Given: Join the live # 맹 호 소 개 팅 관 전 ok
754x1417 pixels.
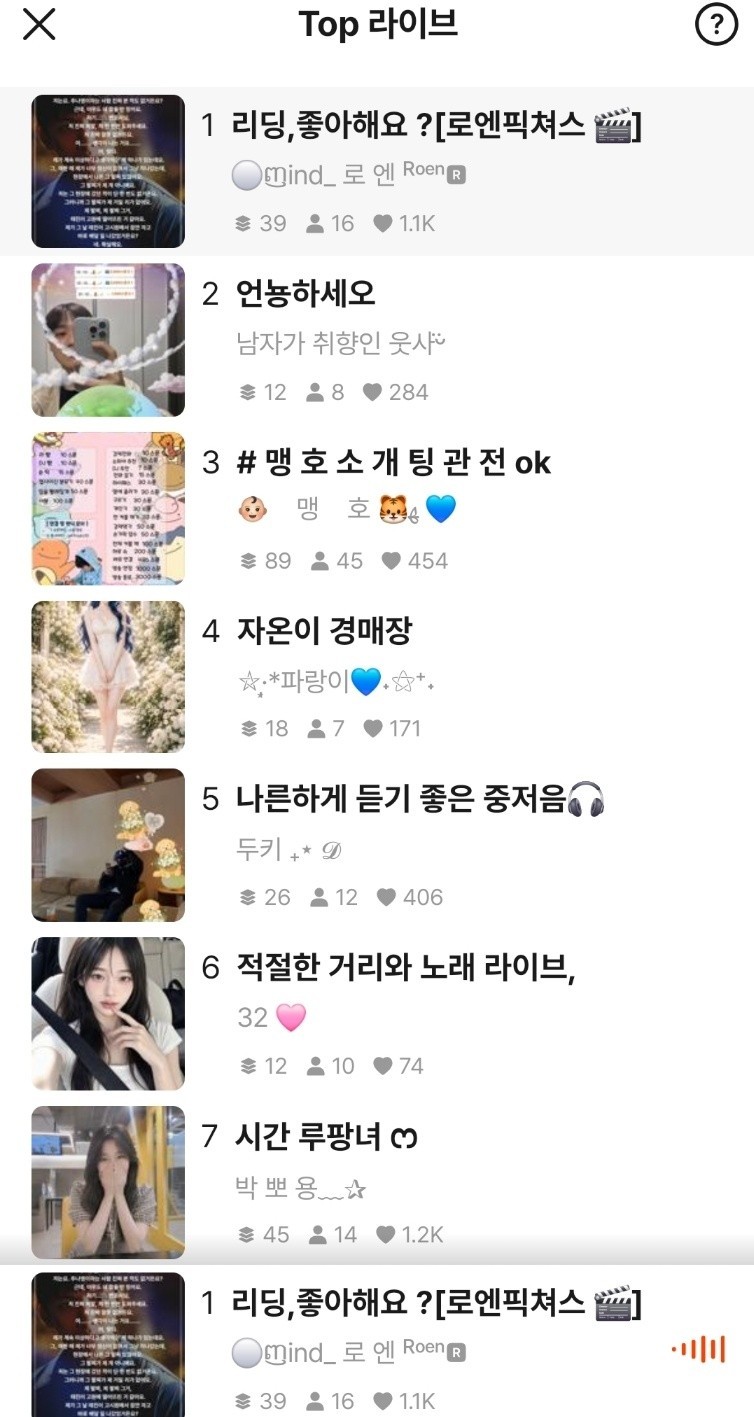Looking at the screenshot, I should tap(377, 508).
